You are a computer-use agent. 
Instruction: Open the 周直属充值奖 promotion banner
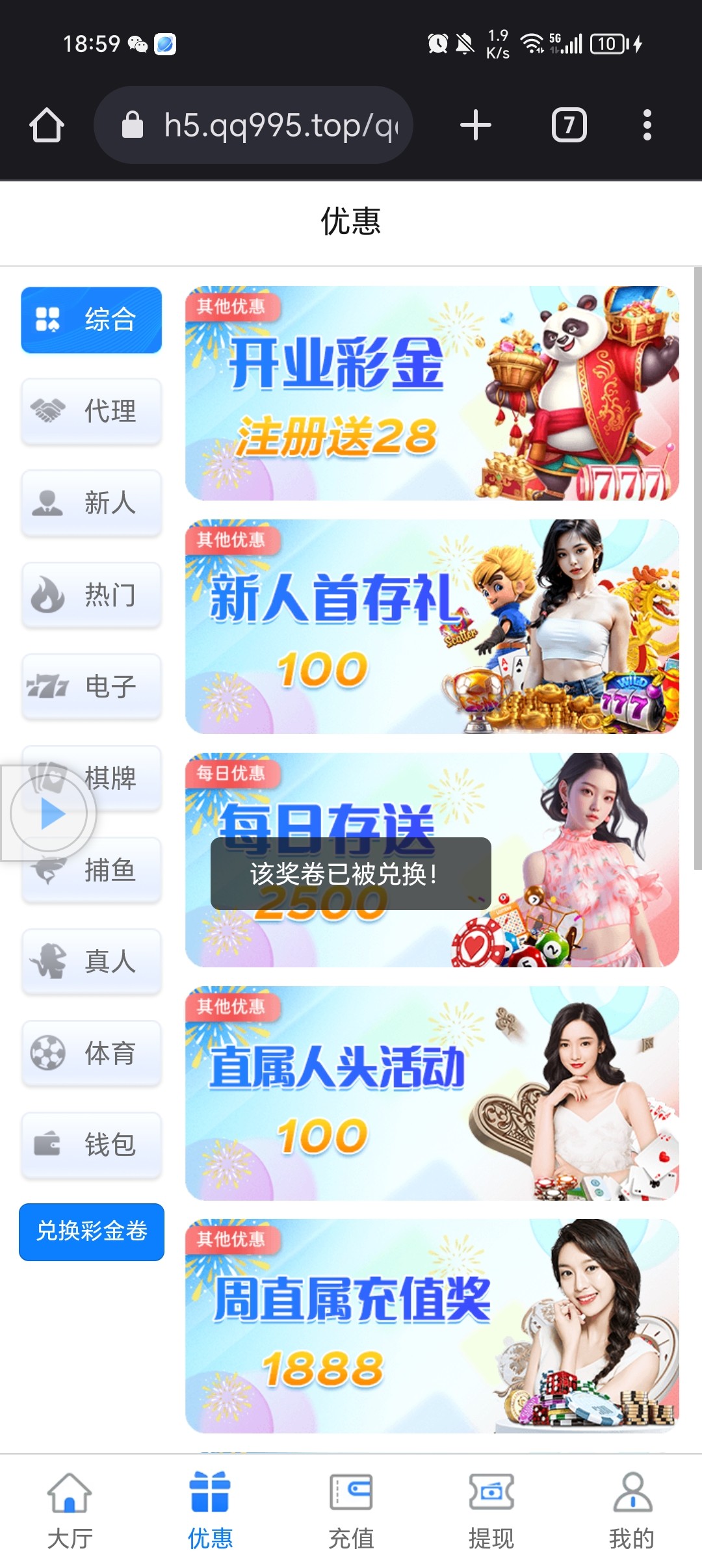[x=432, y=1326]
